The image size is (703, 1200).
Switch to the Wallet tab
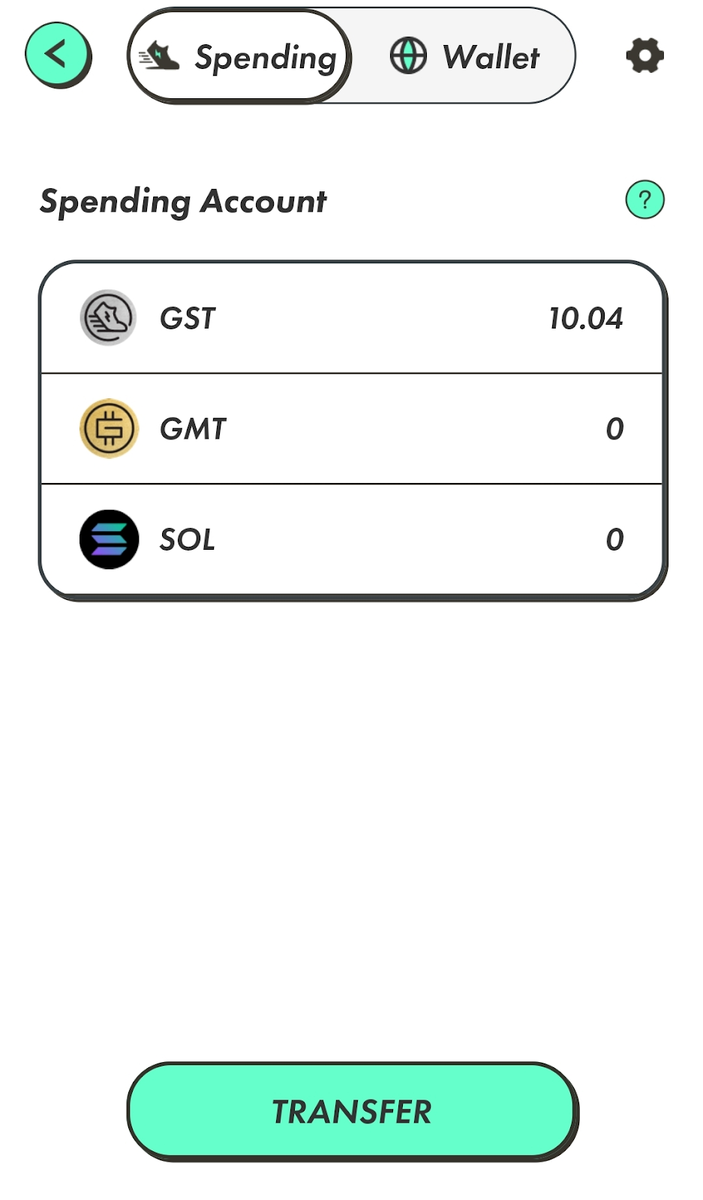(464, 56)
